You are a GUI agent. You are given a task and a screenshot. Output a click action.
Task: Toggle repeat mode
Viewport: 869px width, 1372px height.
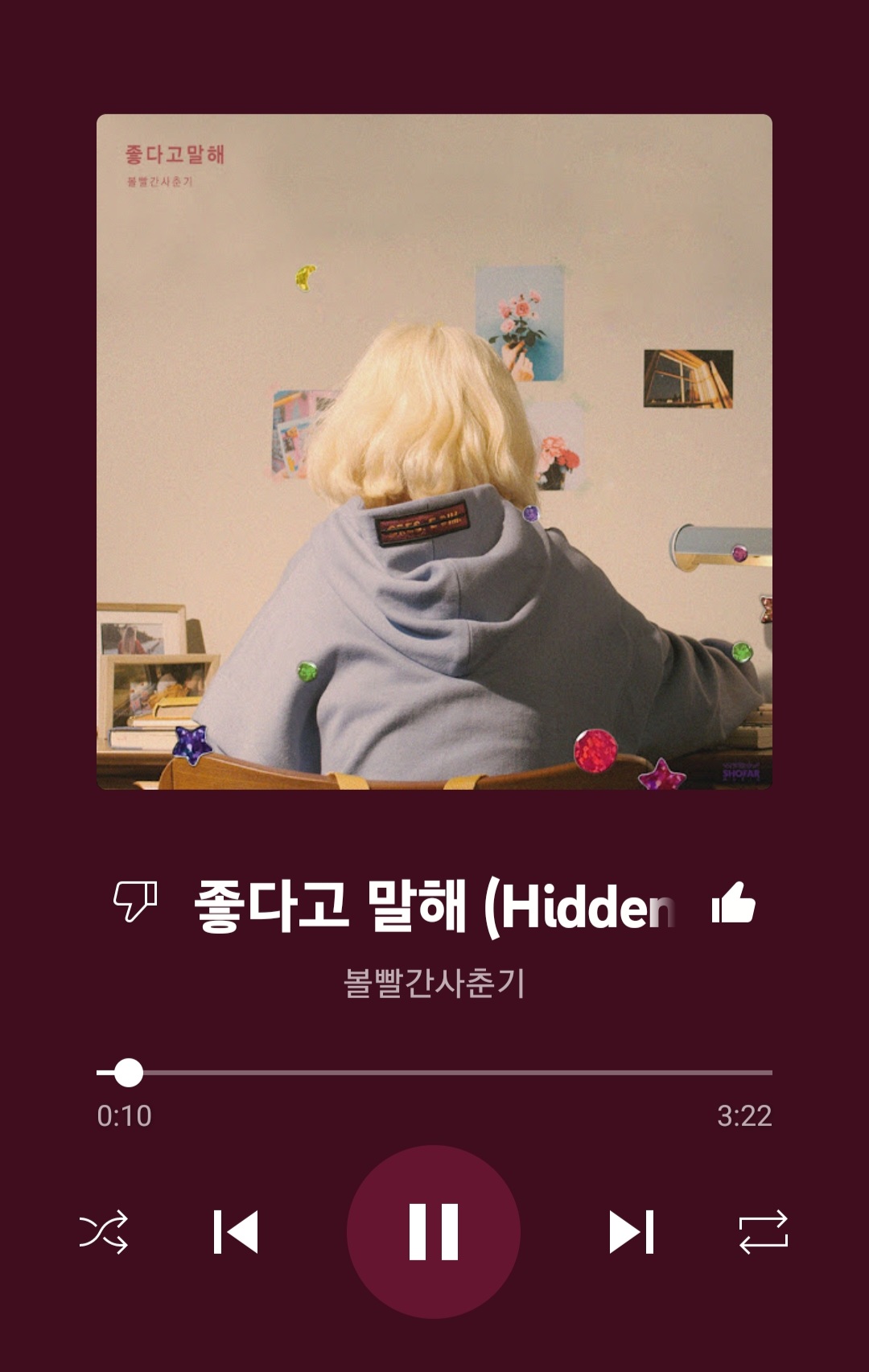click(763, 1231)
